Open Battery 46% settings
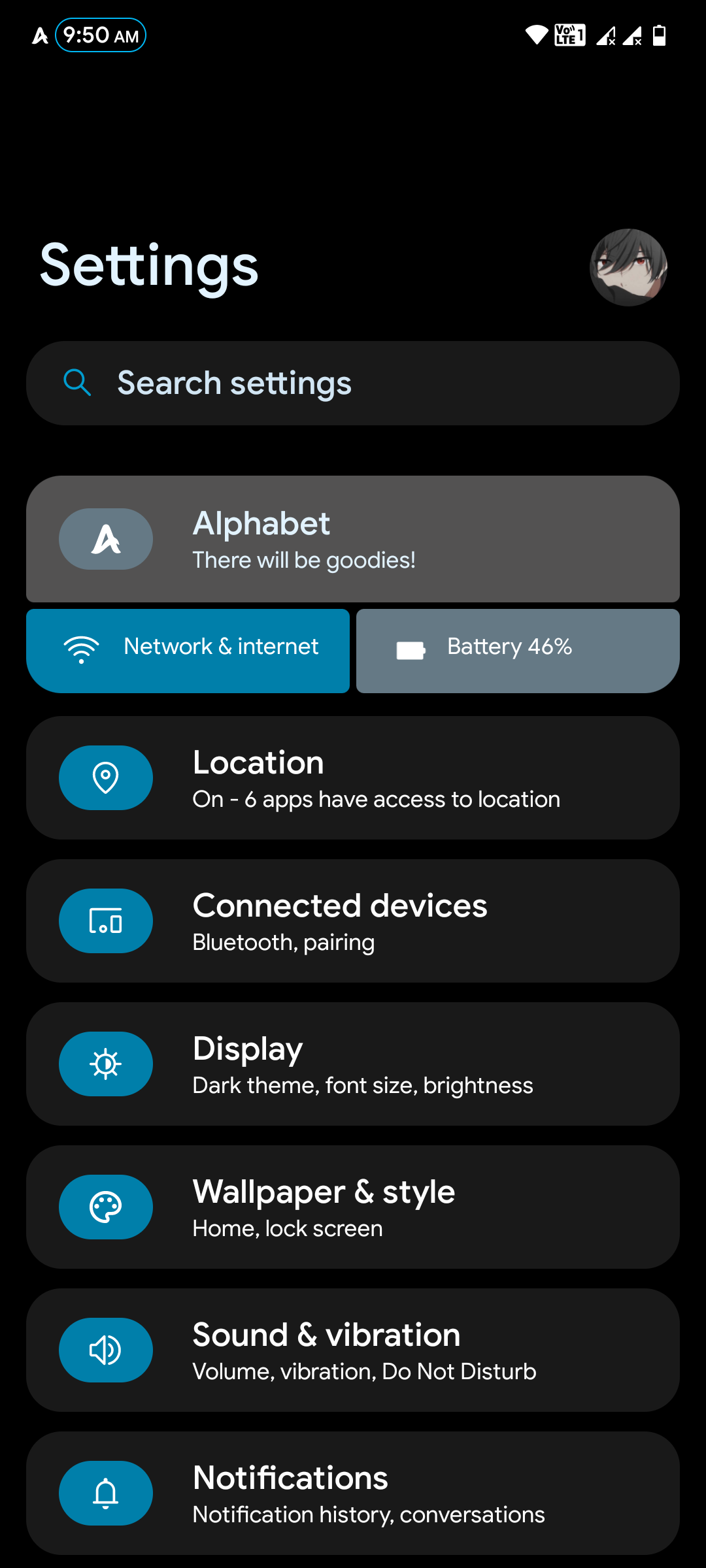Screen dimensions: 706x1568 coord(518,651)
